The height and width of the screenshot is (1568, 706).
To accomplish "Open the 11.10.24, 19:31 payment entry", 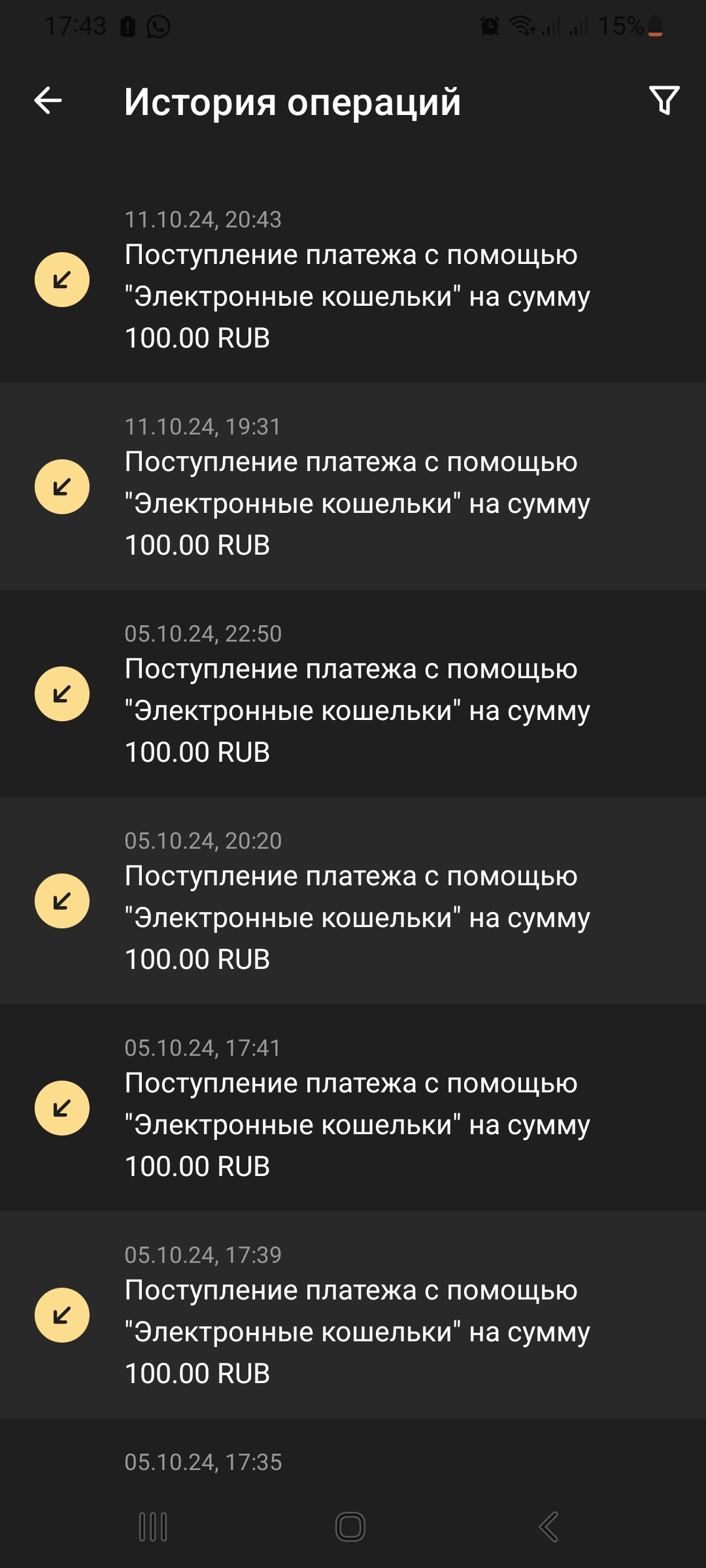I will pos(353,487).
